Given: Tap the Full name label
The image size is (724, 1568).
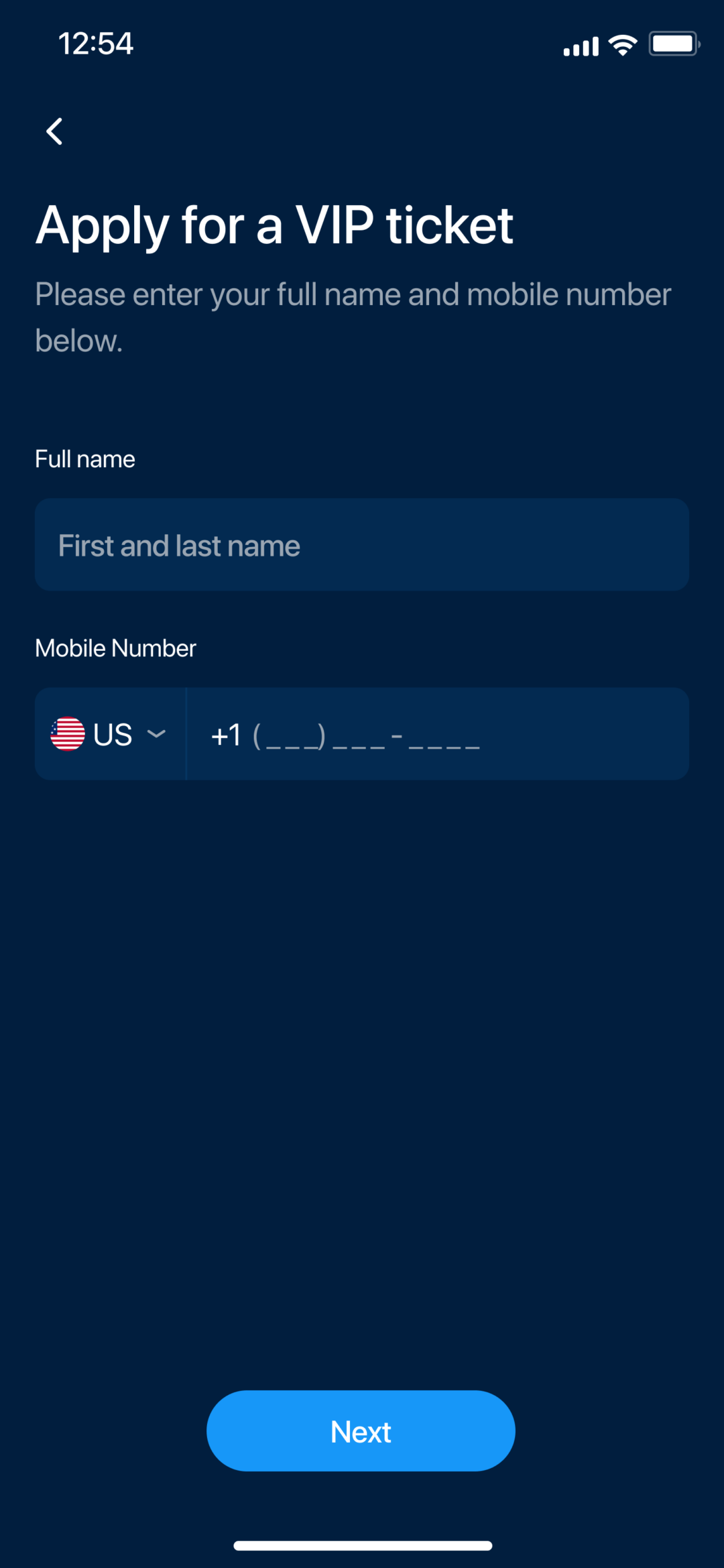Looking at the screenshot, I should click(84, 459).
